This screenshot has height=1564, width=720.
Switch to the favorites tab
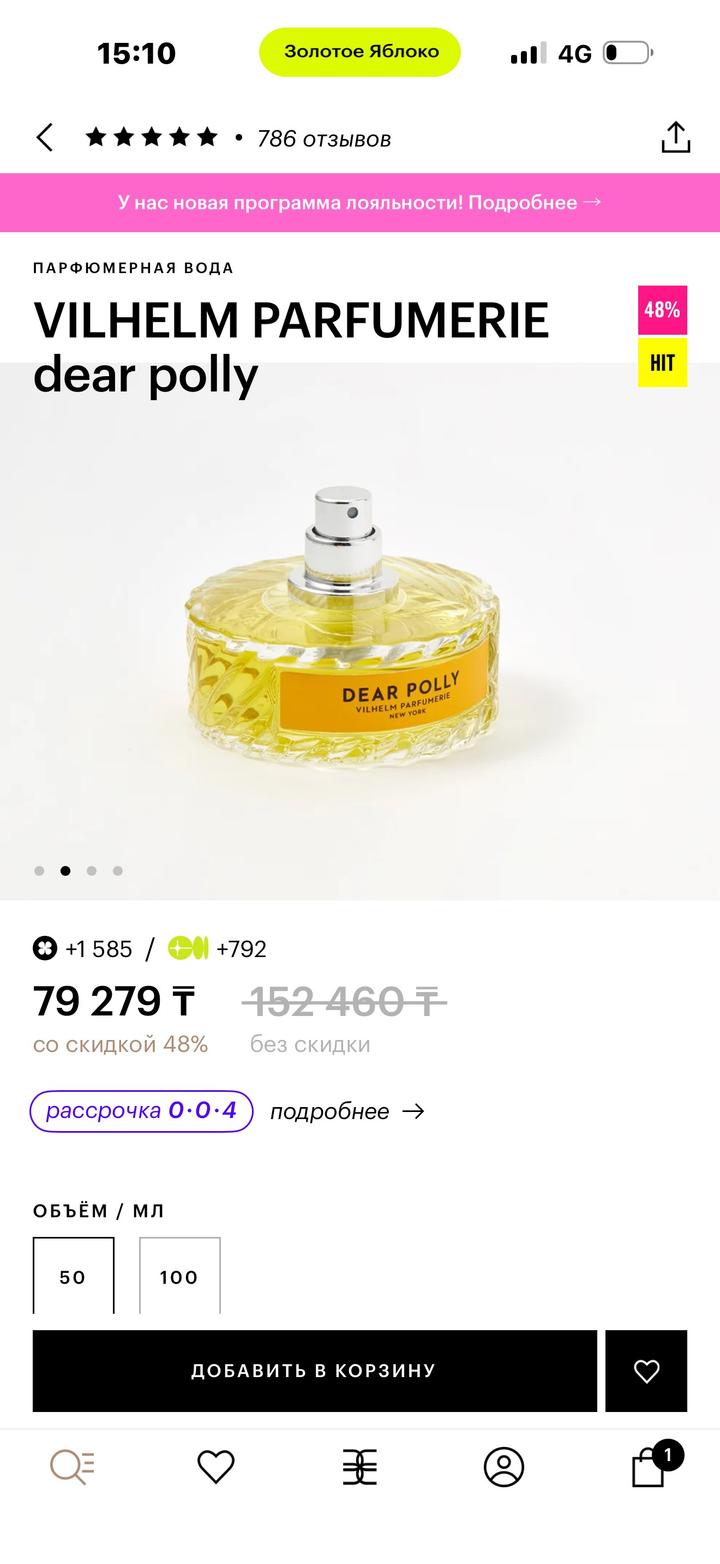click(x=216, y=1467)
